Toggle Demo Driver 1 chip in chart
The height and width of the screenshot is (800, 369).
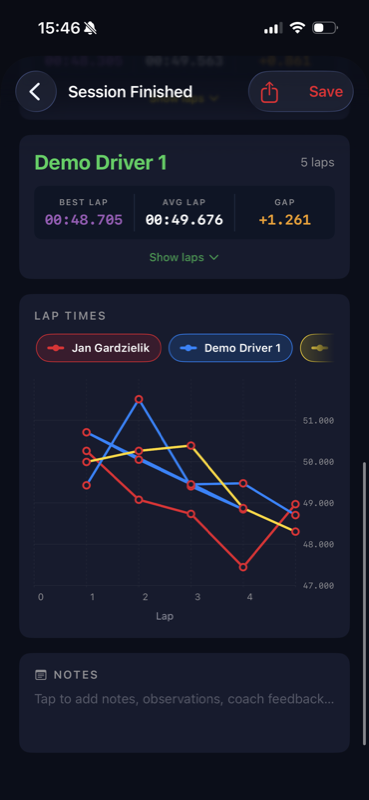click(x=231, y=348)
